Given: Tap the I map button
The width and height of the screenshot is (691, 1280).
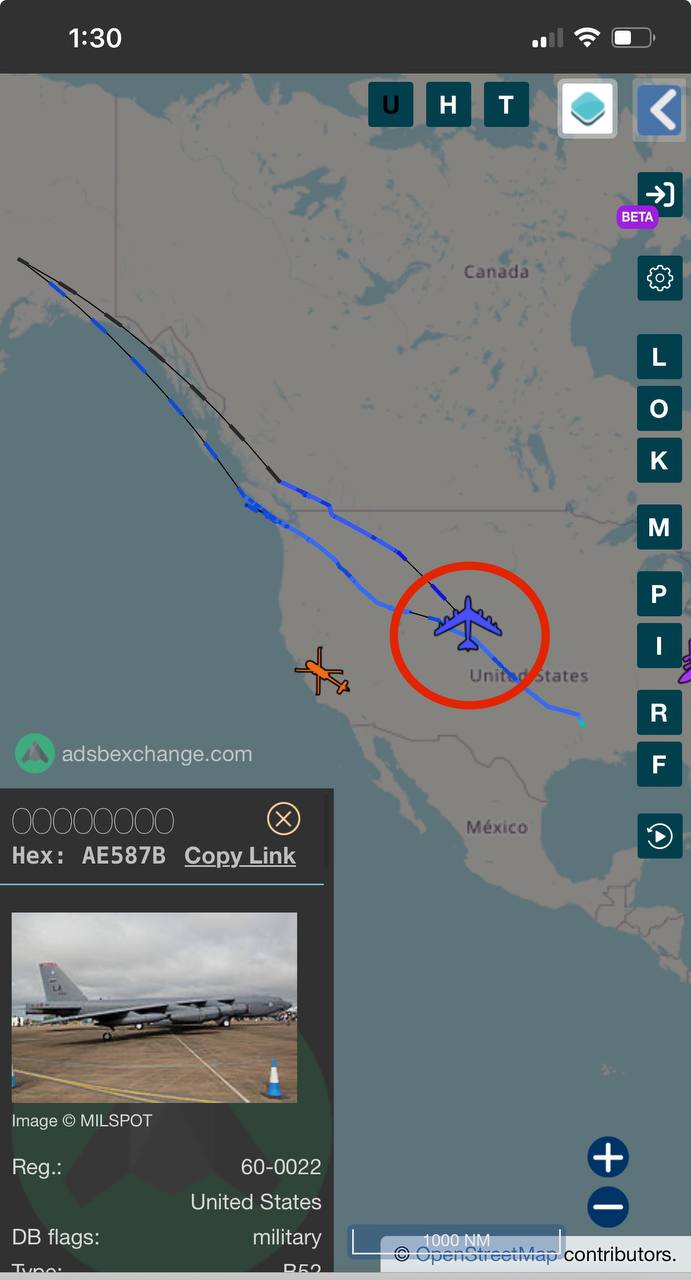Looking at the screenshot, I should pyautogui.click(x=659, y=646).
